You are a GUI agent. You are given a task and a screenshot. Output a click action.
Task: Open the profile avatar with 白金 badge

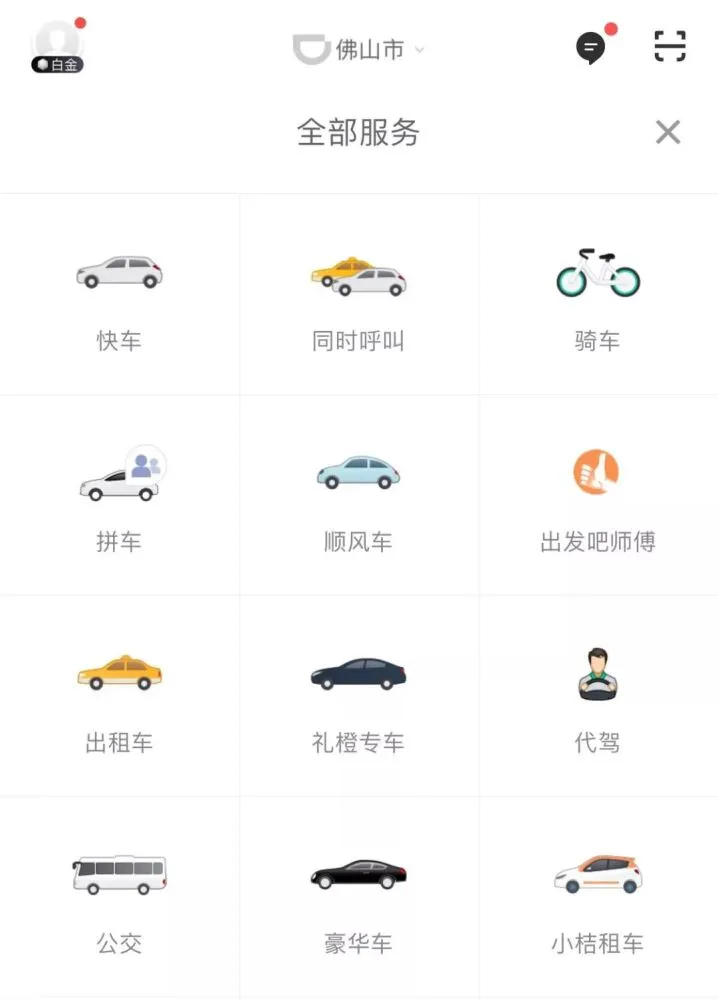pos(57,45)
